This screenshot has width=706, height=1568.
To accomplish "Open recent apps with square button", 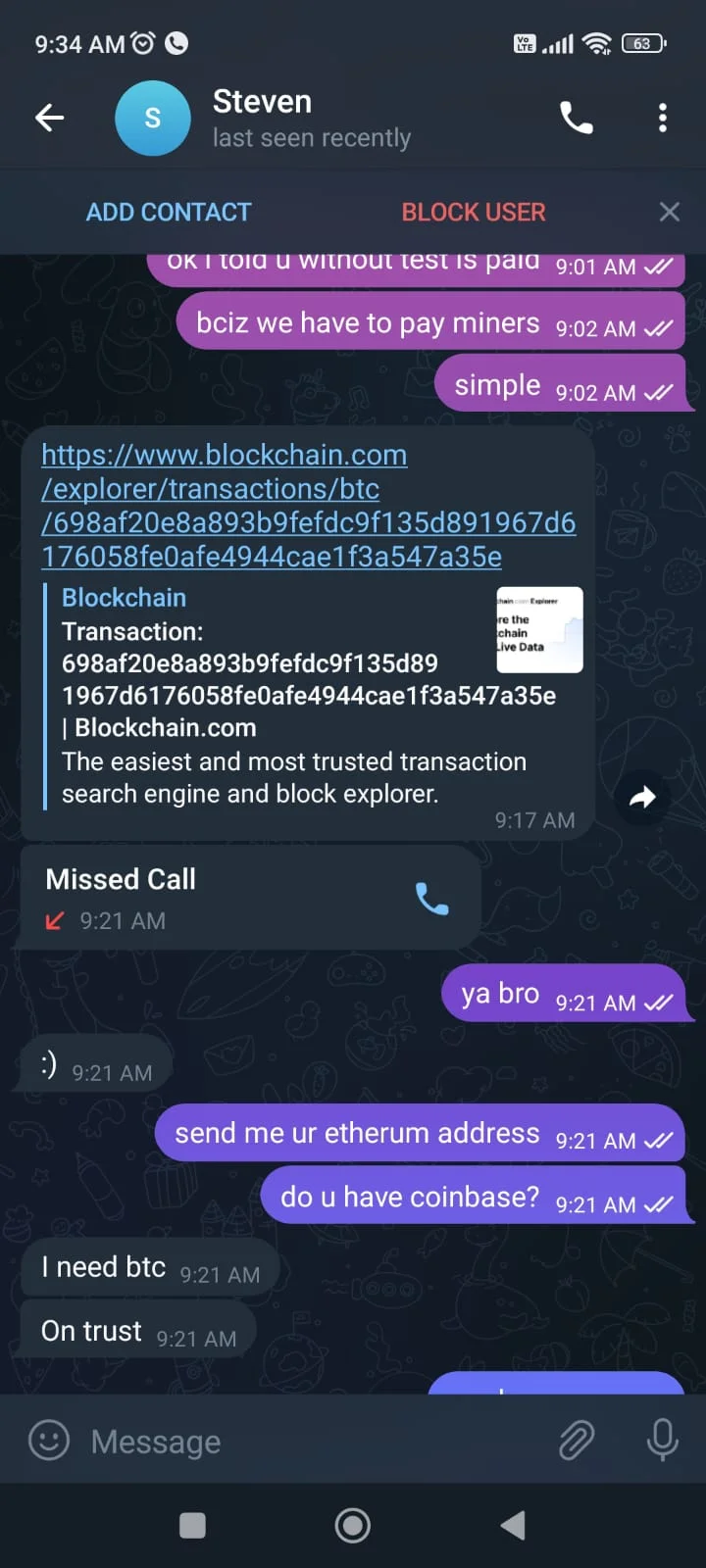I will [x=193, y=1526].
